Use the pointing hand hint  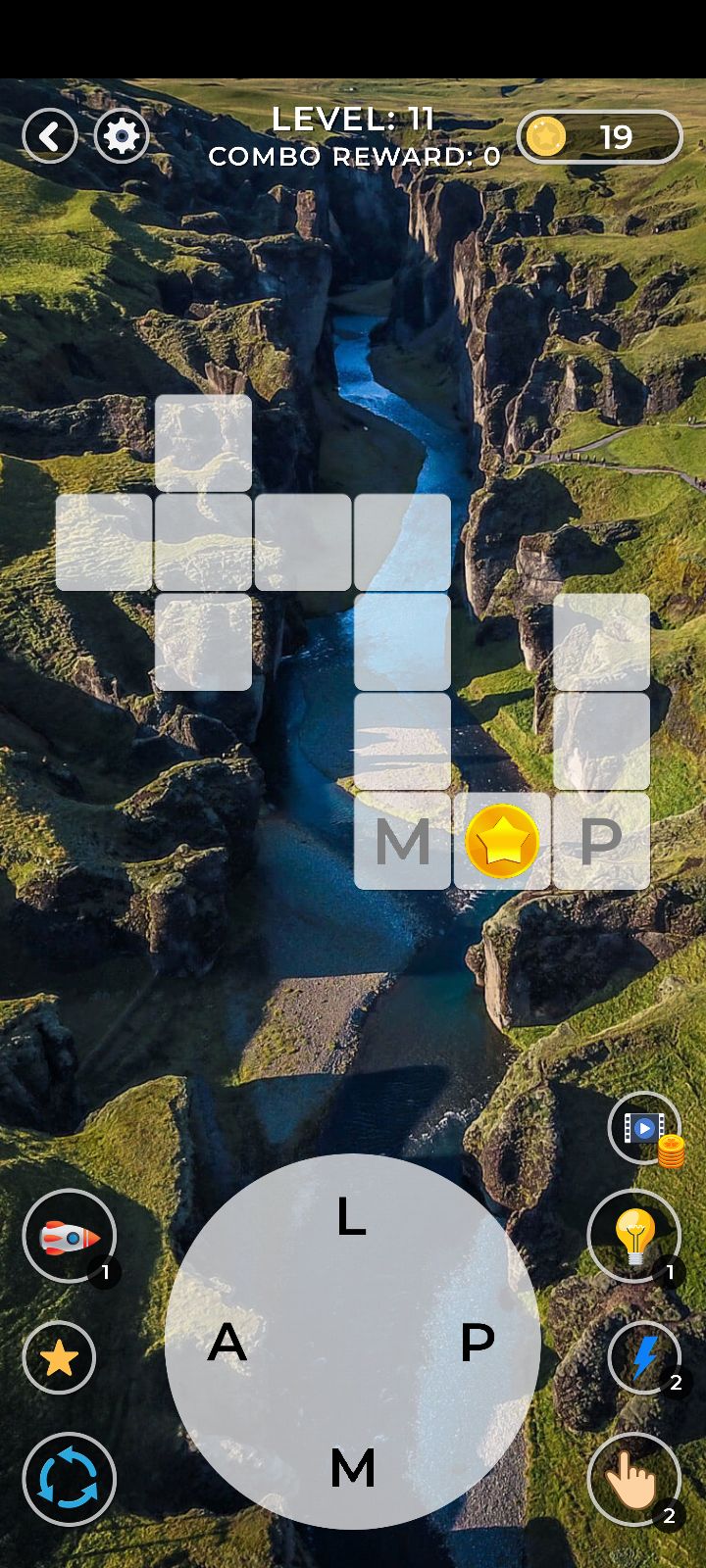click(x=634, y=1480)
